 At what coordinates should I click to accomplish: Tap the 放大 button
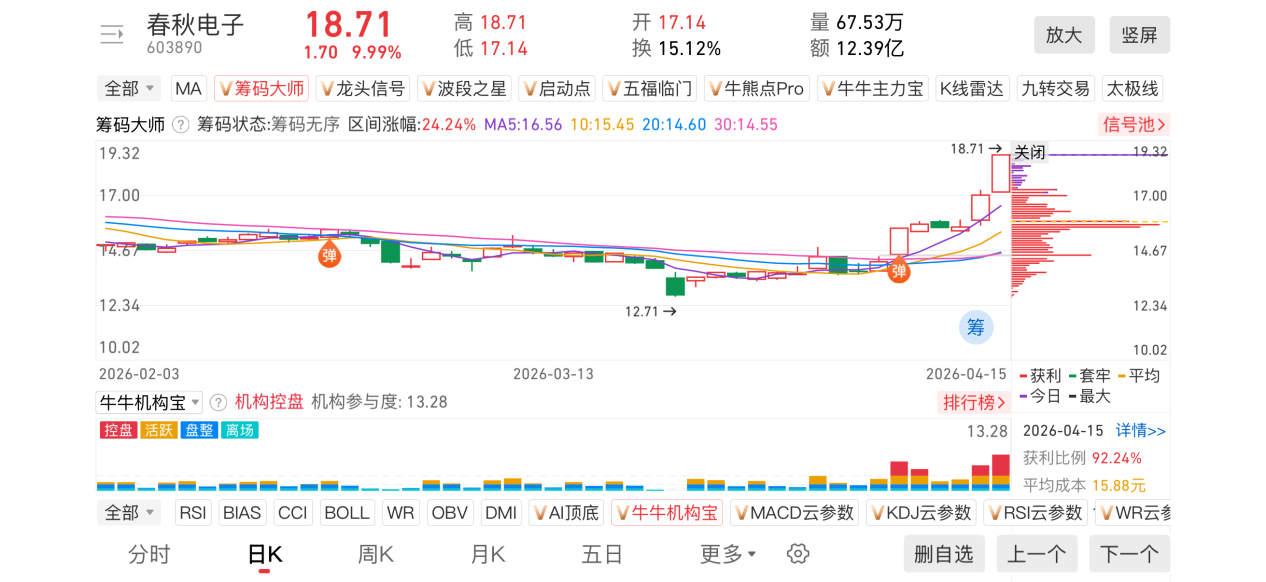pyautogui.click(x=1064, y=35)
